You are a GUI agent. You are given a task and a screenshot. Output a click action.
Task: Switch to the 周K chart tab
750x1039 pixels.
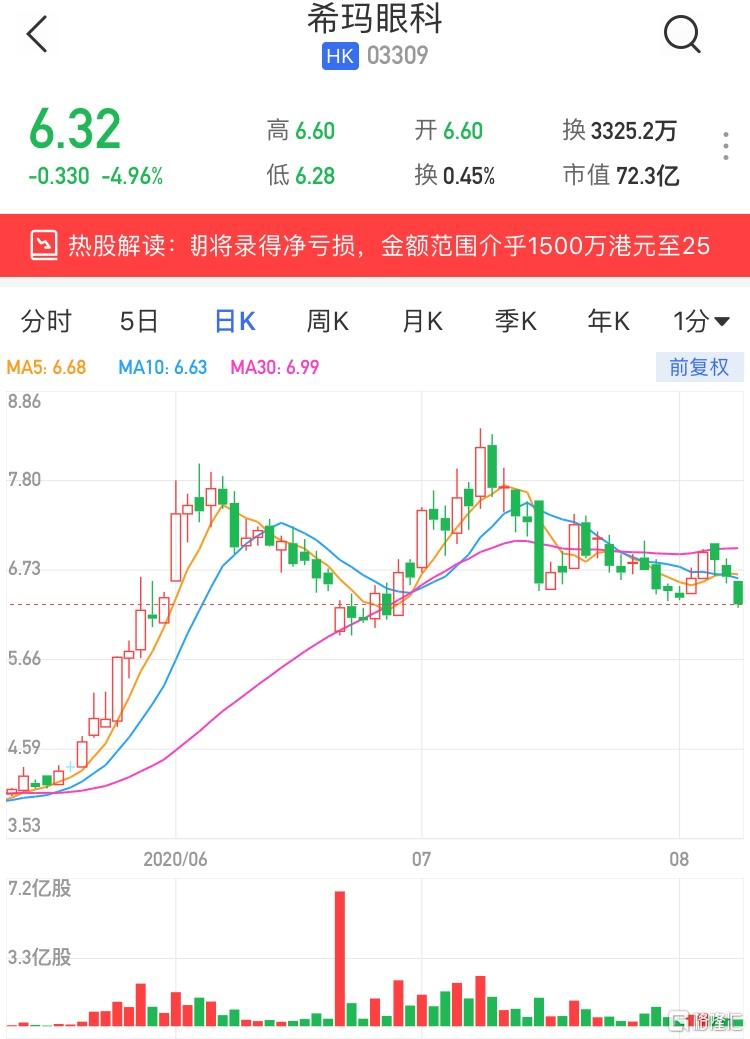327,321
